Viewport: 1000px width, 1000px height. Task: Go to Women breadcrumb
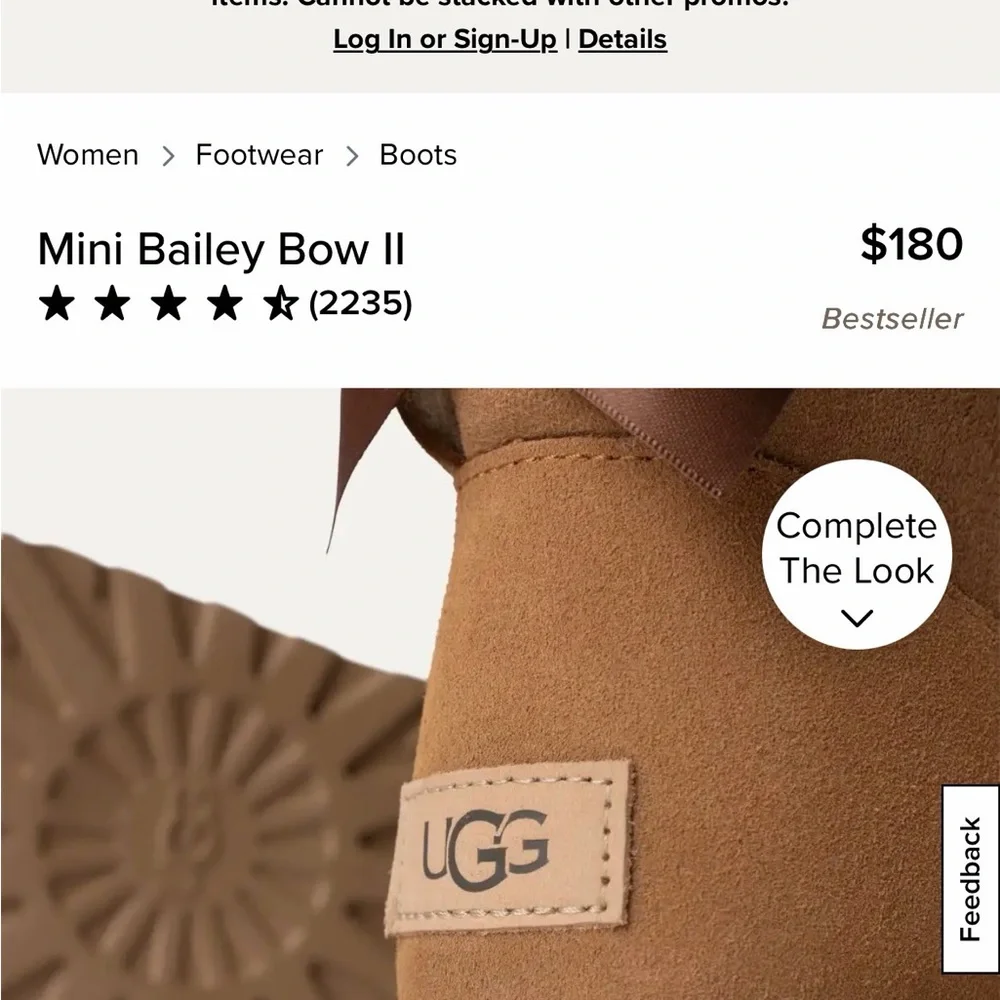pyautogui.click(x=88, y=155)
